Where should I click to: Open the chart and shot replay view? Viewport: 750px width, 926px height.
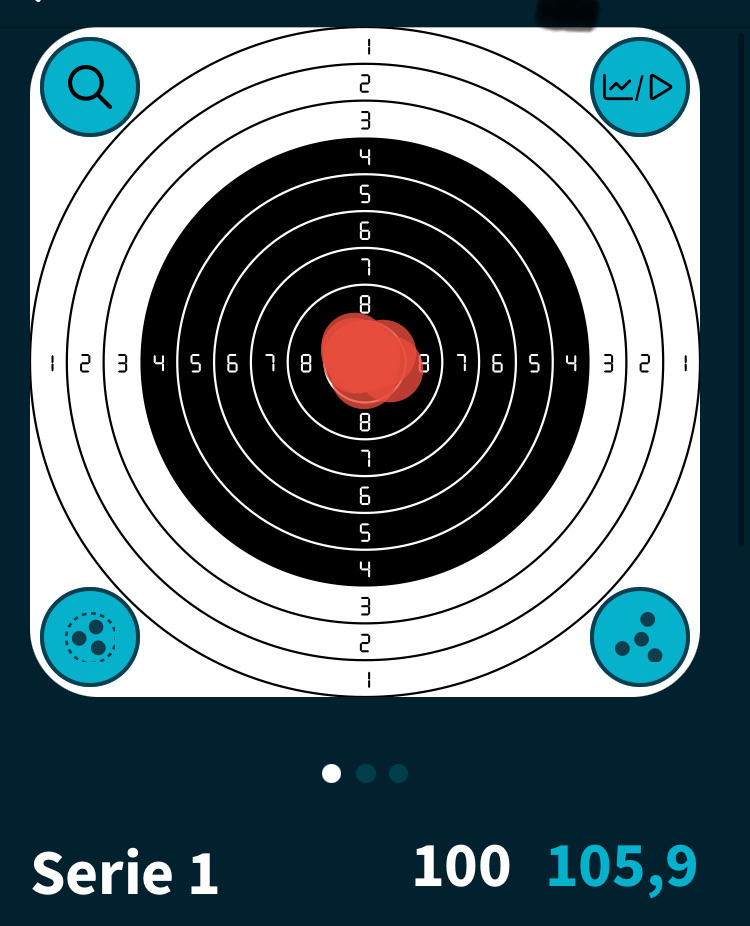point(639,87)
